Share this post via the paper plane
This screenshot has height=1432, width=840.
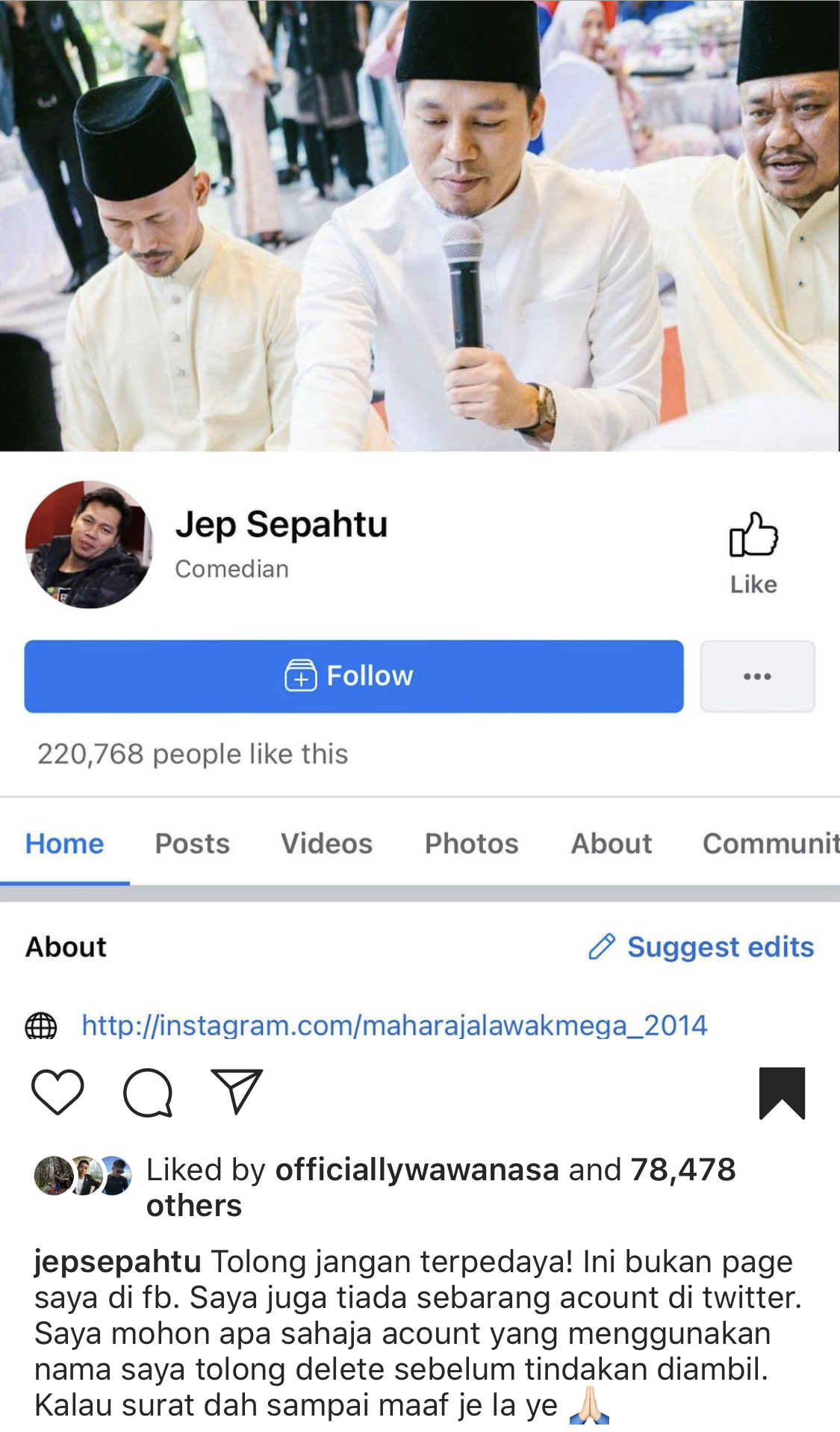click(x=237, y=1091)
